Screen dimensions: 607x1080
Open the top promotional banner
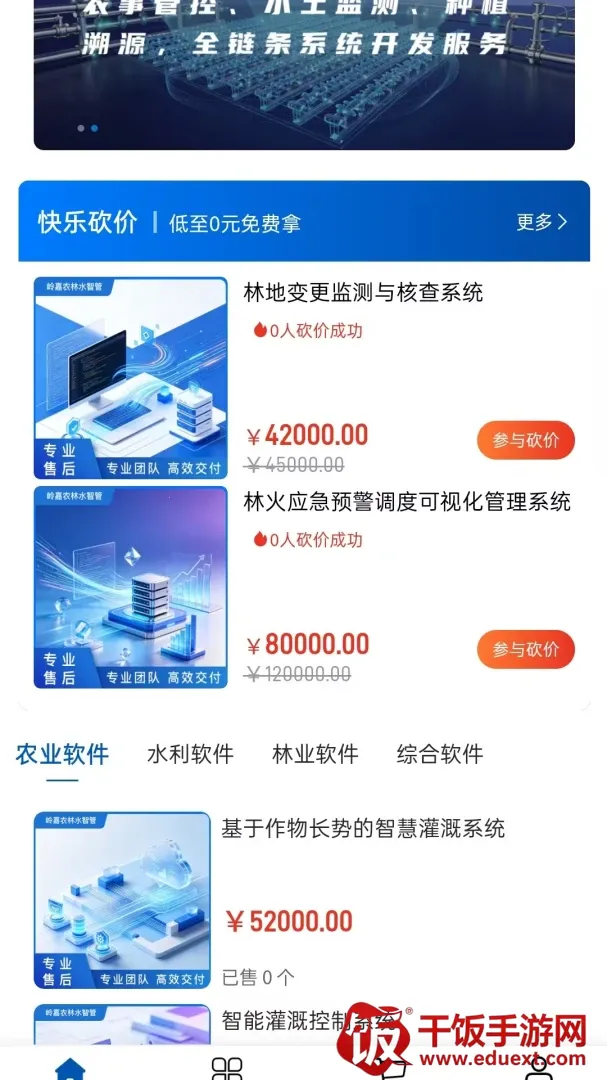pos(304,74)
